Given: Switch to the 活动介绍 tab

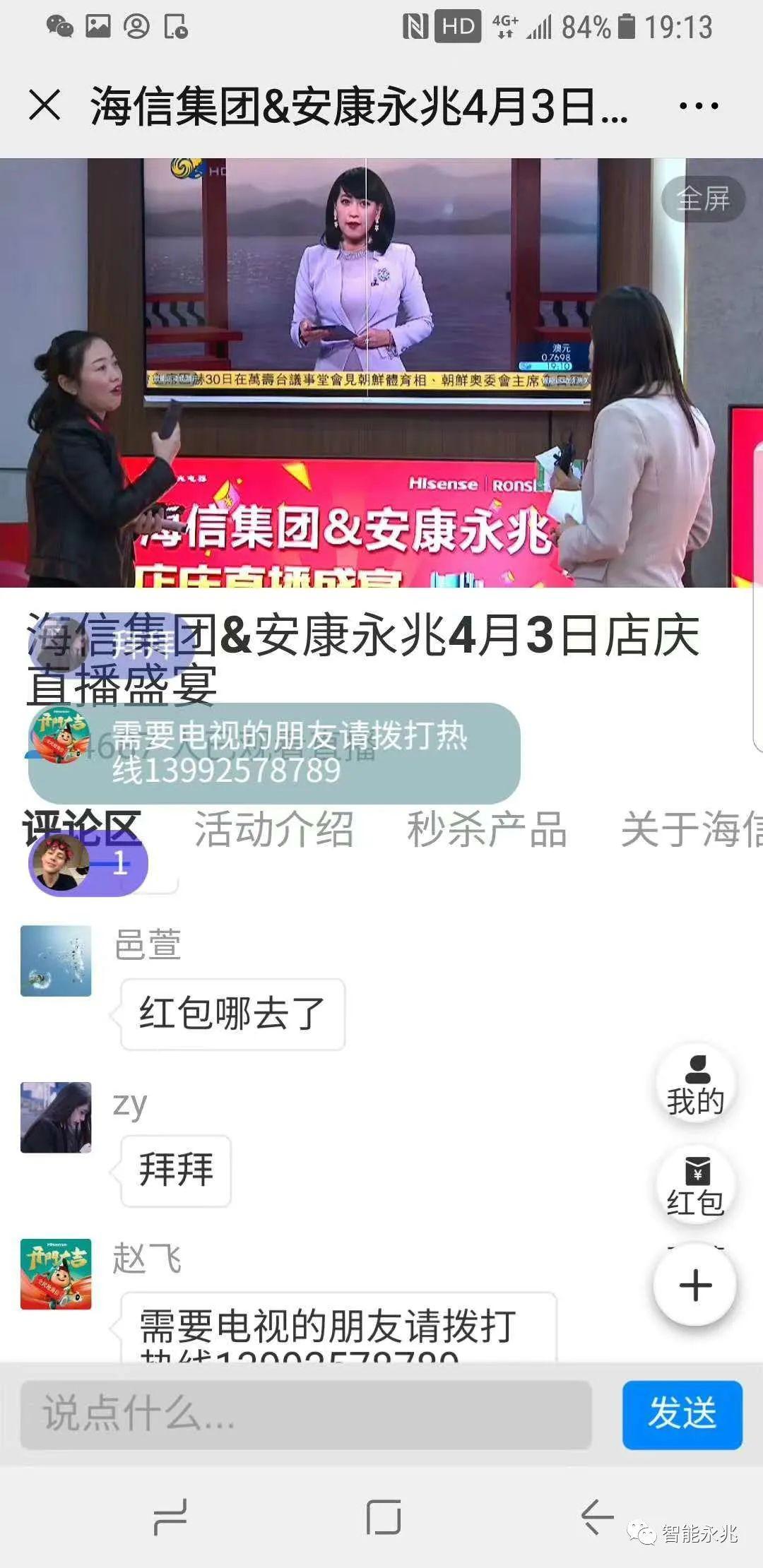Looking at the screenshot, I should pos(273,828).
